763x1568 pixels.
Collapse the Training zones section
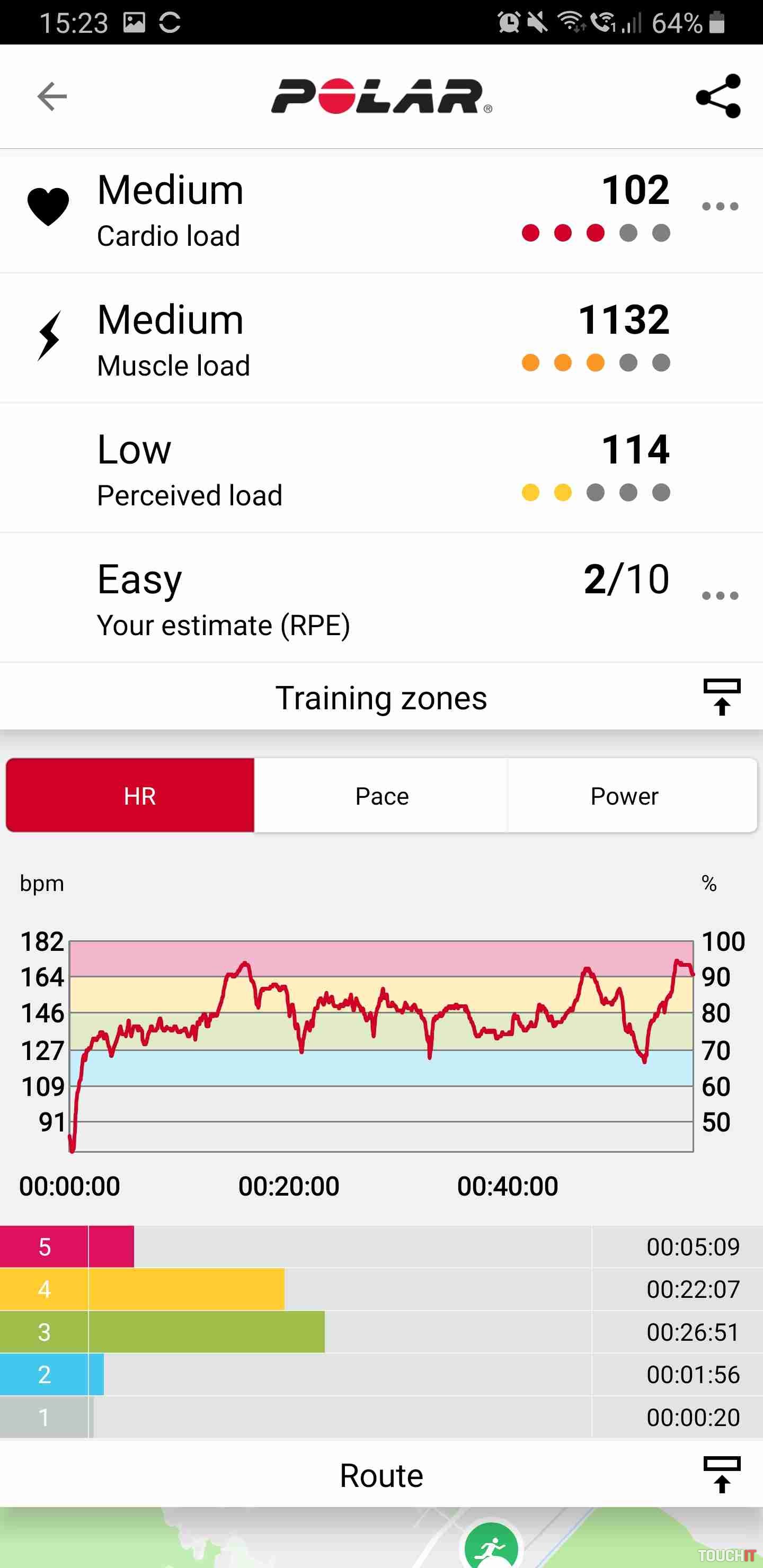[722, 697]
